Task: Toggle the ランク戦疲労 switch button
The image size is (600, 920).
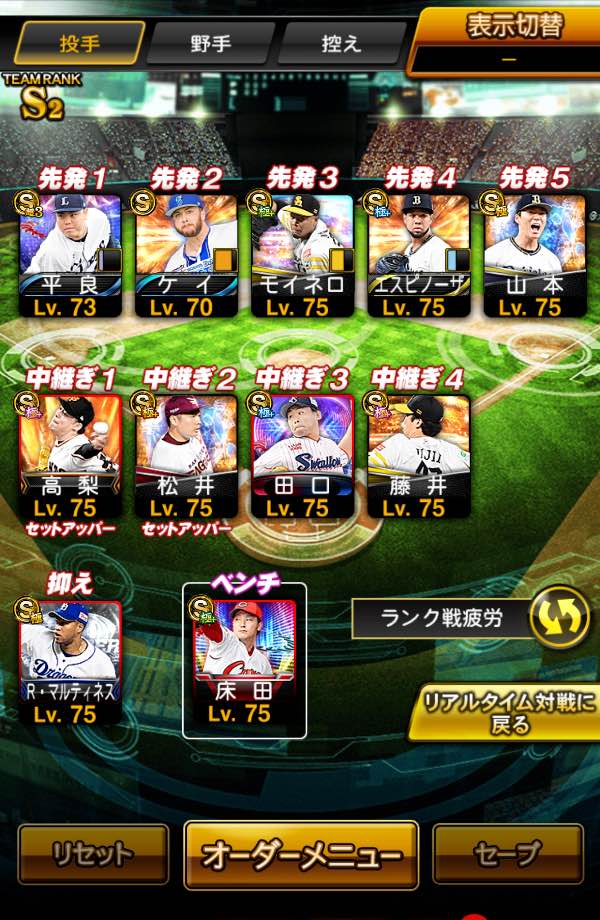Action: click(x=560, y=617)
